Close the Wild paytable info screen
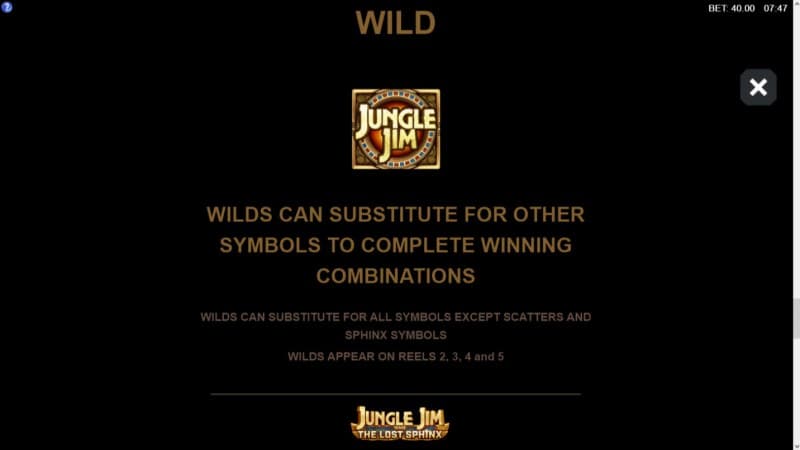This screenshot has width=800, height=450. (x=758, y=88)
